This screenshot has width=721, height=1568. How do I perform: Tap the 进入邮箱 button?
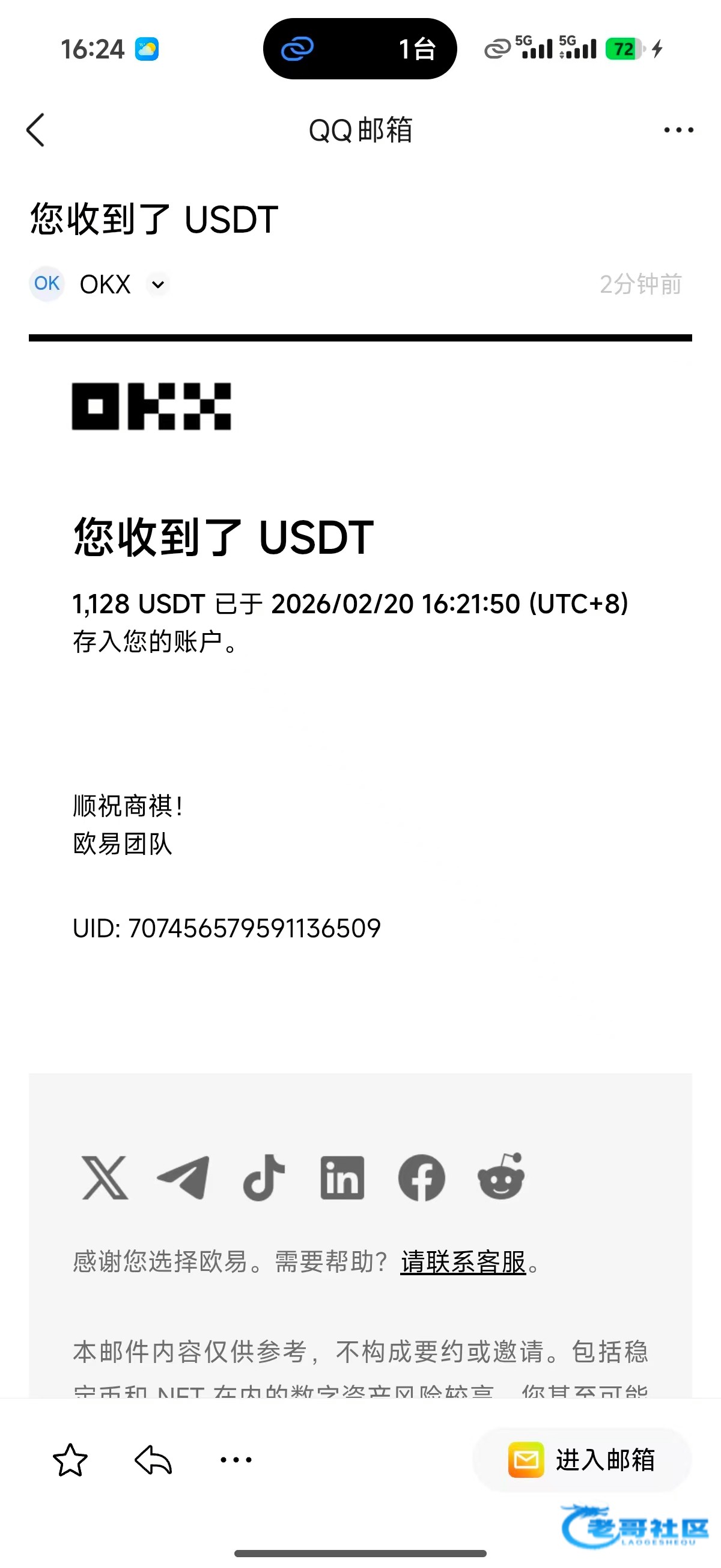pos(582,1460)
